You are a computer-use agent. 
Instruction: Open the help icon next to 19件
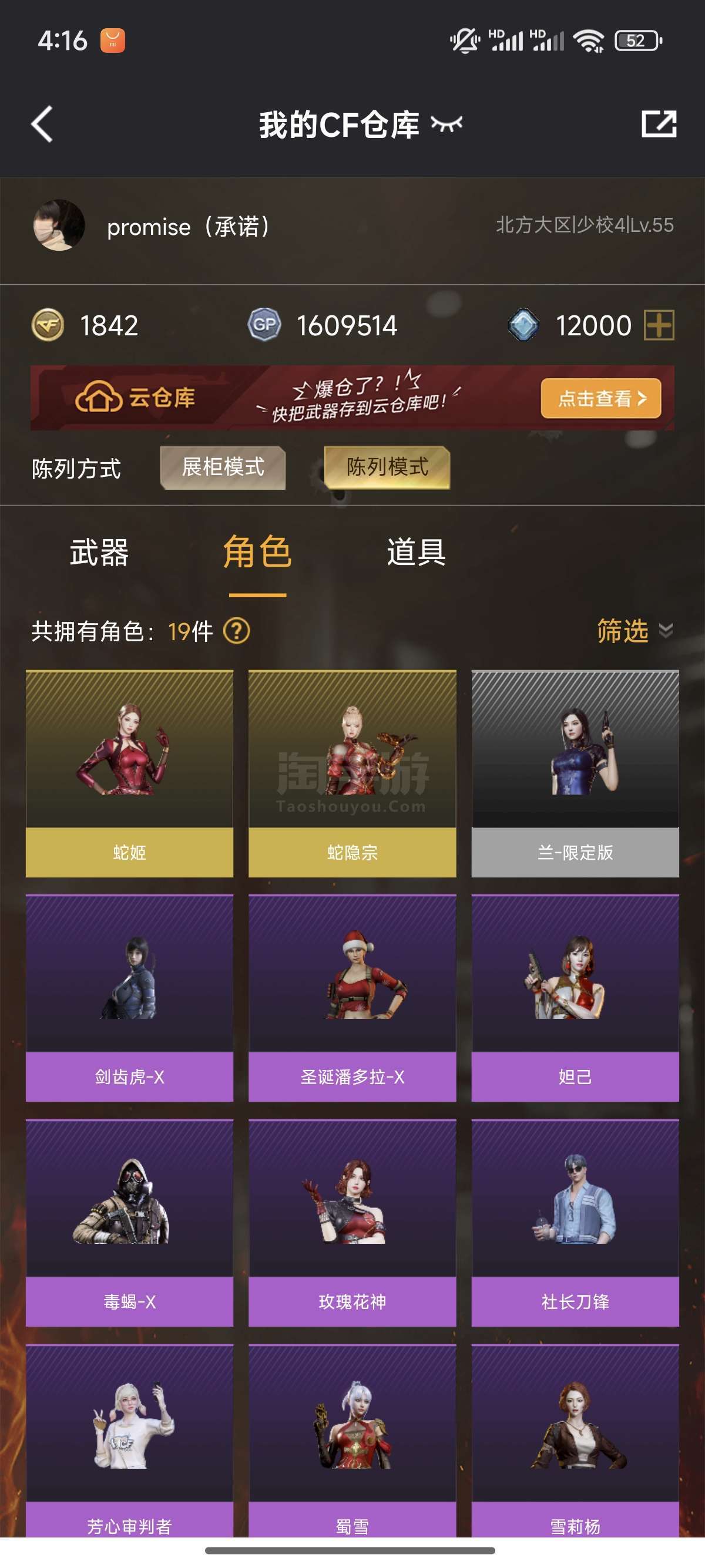point(237,631)
